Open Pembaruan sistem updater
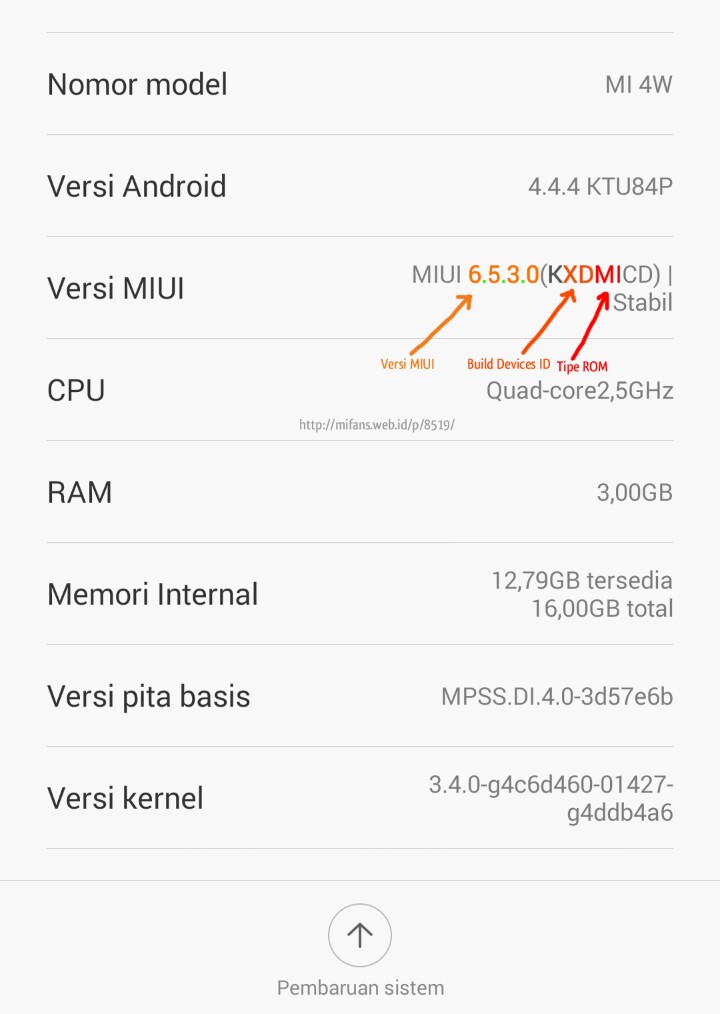Viewport: 720px width, 1014px height. pos(359,935)
